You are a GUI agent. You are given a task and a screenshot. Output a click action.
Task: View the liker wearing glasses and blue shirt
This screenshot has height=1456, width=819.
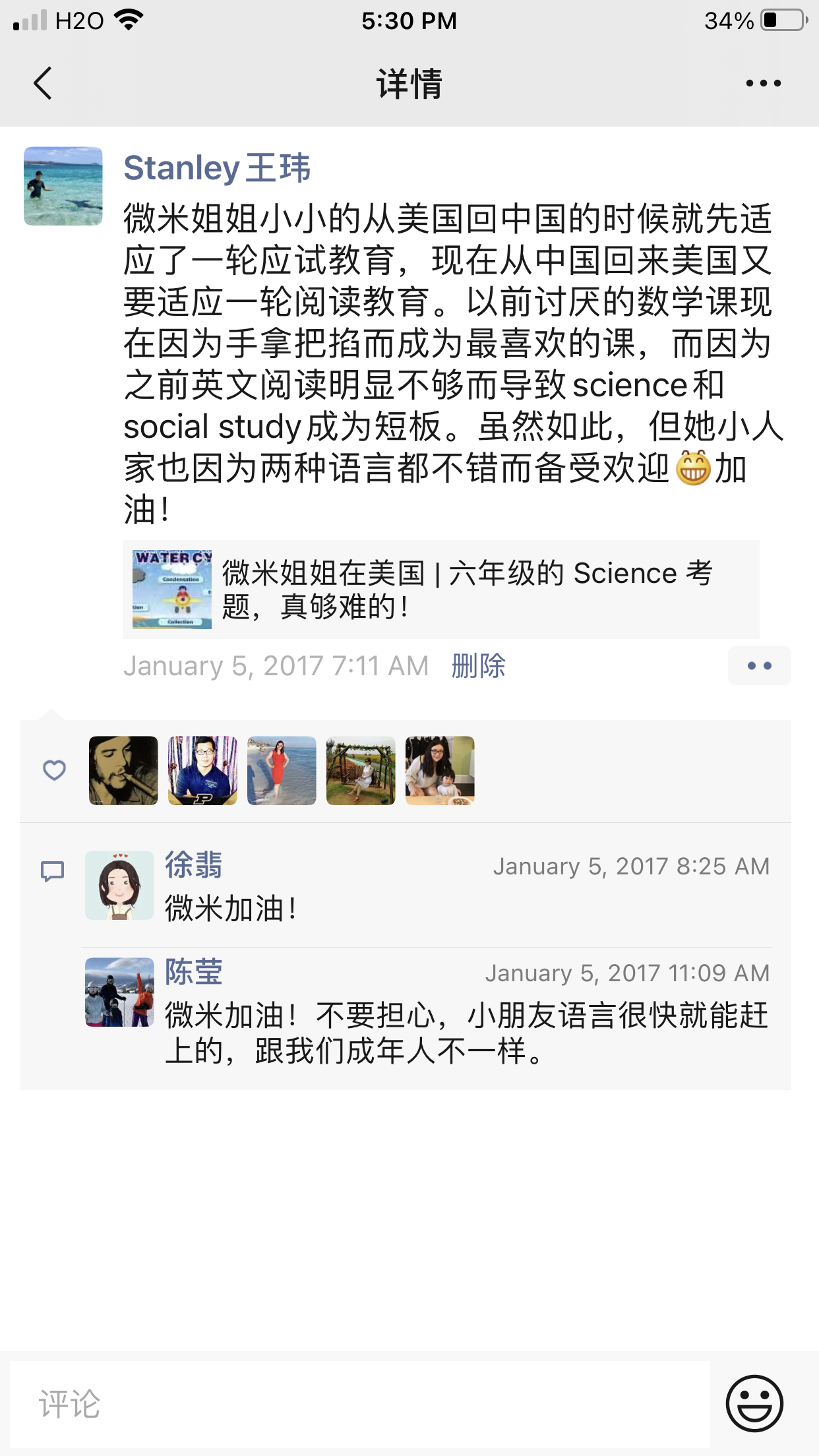tap(202, 771)
